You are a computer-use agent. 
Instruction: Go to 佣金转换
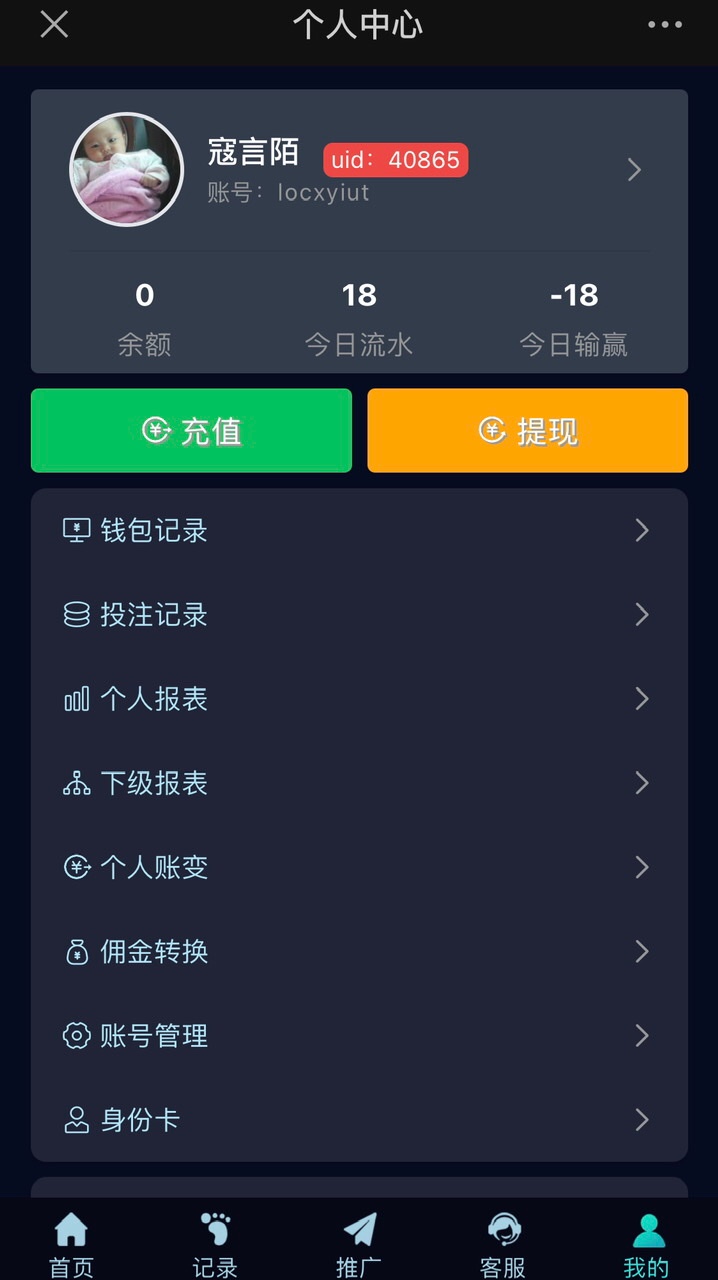tap(359, 951)
